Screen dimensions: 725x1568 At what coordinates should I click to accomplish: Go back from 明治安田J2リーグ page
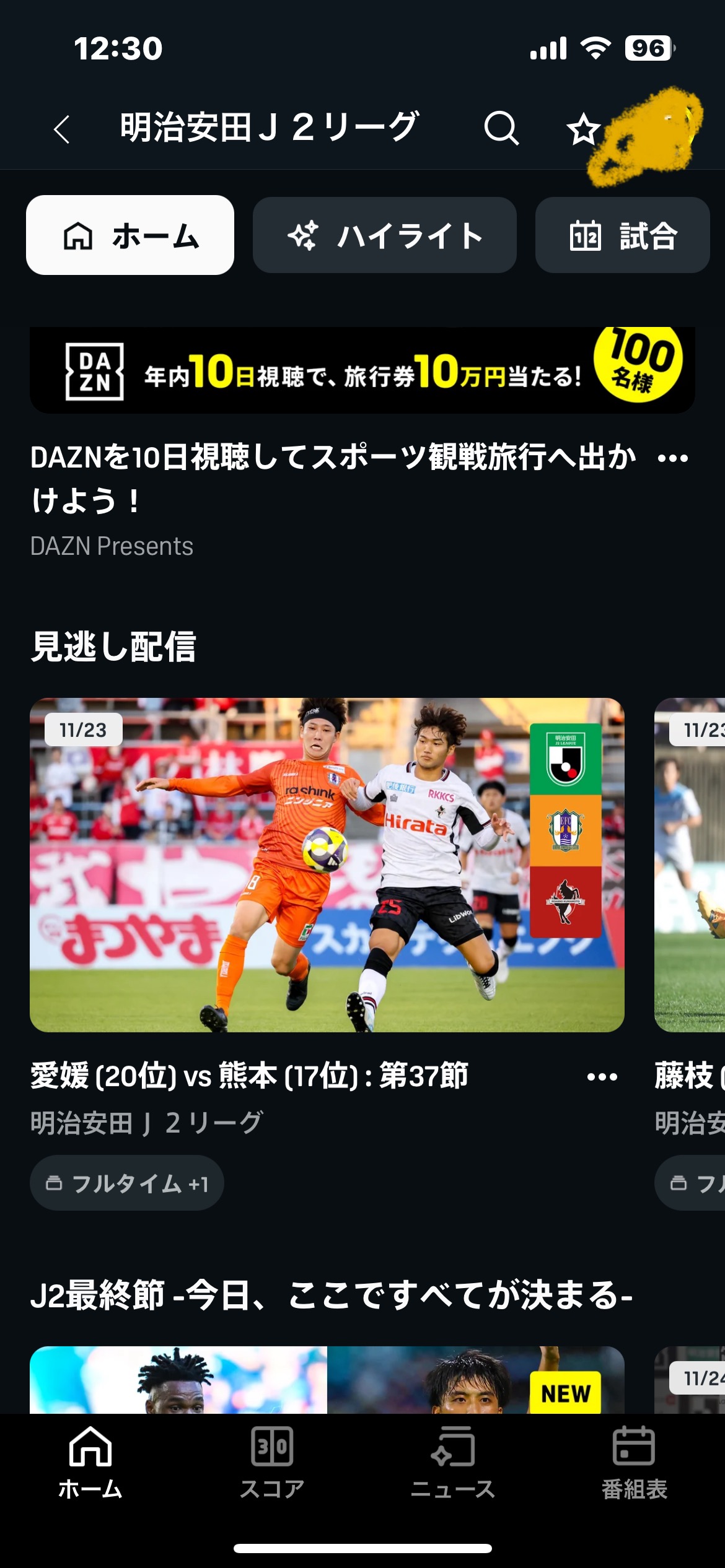(61, 129)
